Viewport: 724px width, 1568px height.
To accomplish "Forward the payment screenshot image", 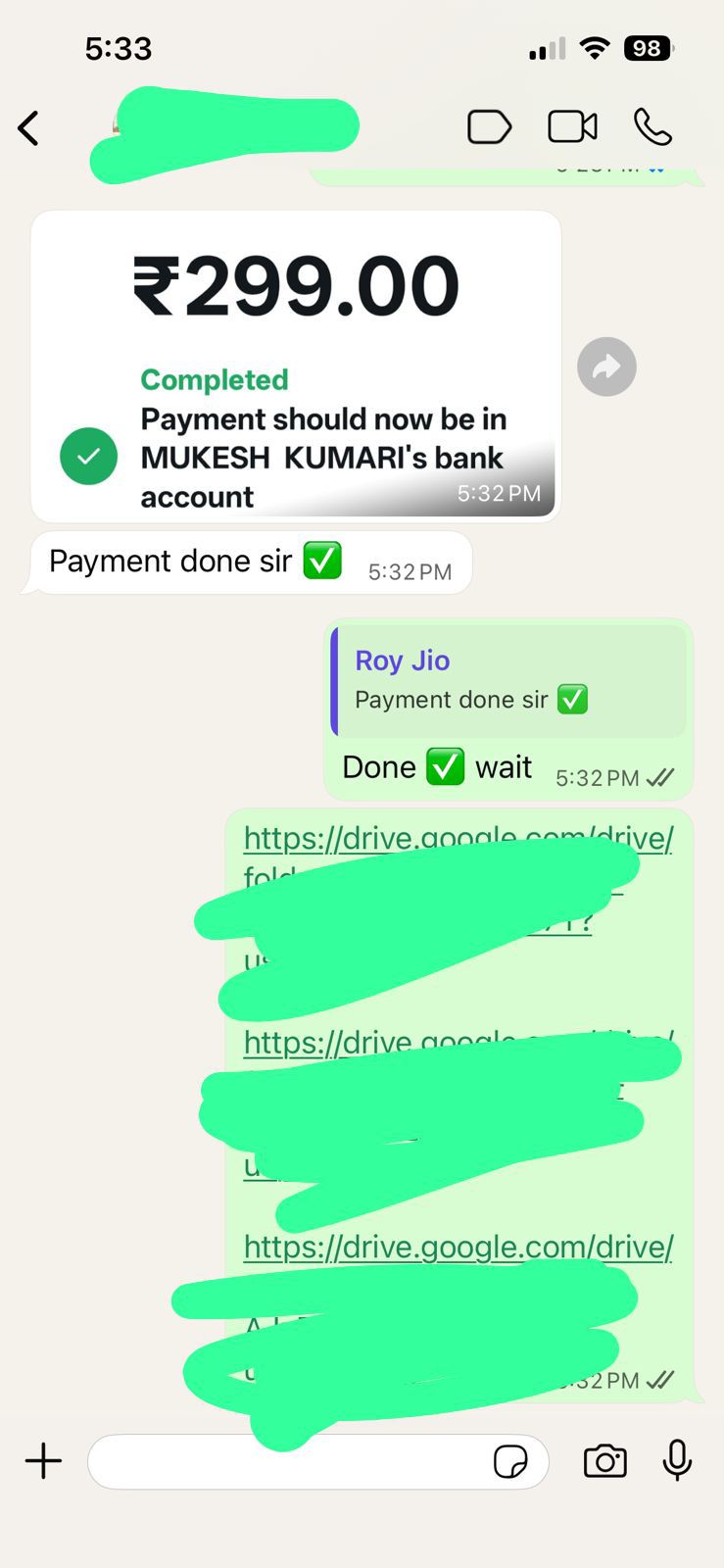I will [x=606, y=367].
